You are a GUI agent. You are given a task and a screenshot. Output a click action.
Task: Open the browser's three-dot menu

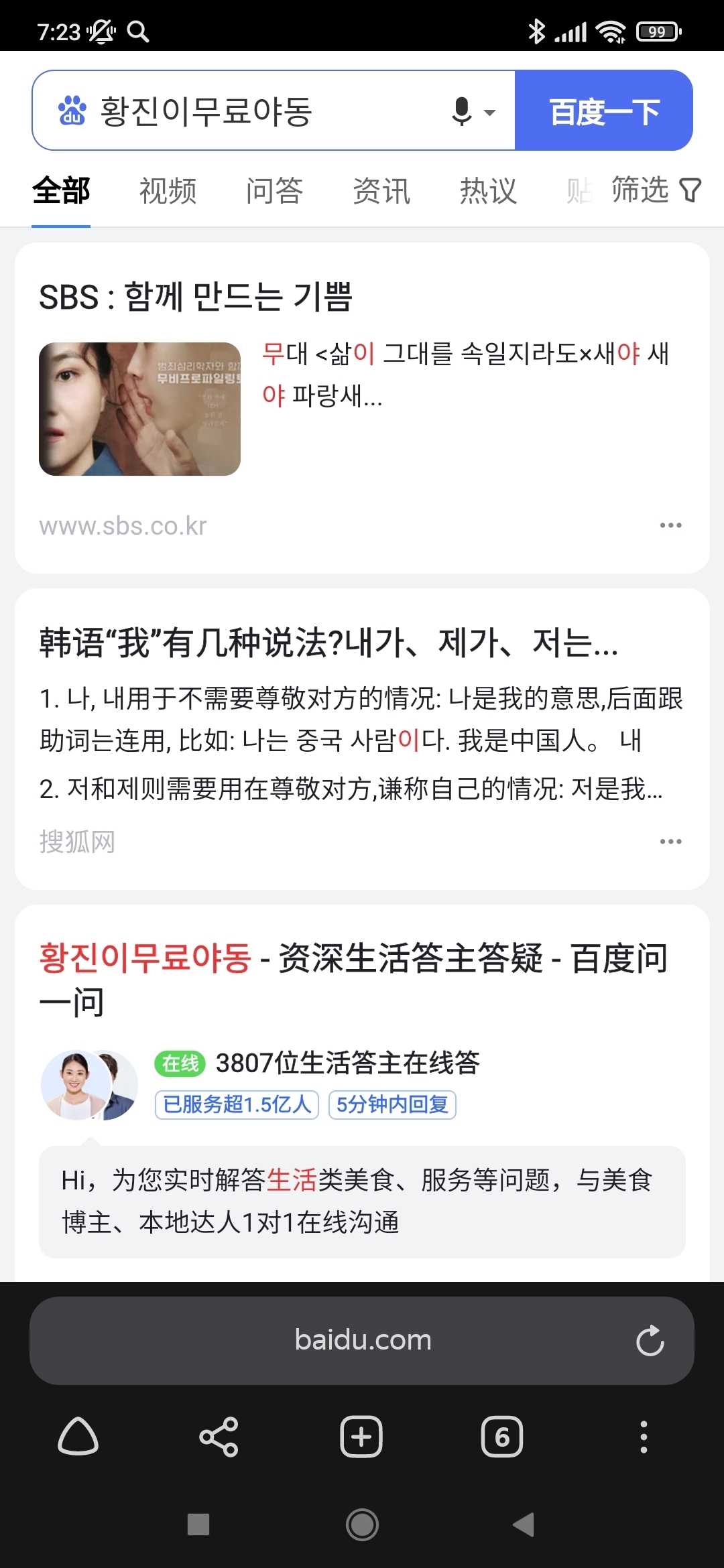tap(644, 1437)
